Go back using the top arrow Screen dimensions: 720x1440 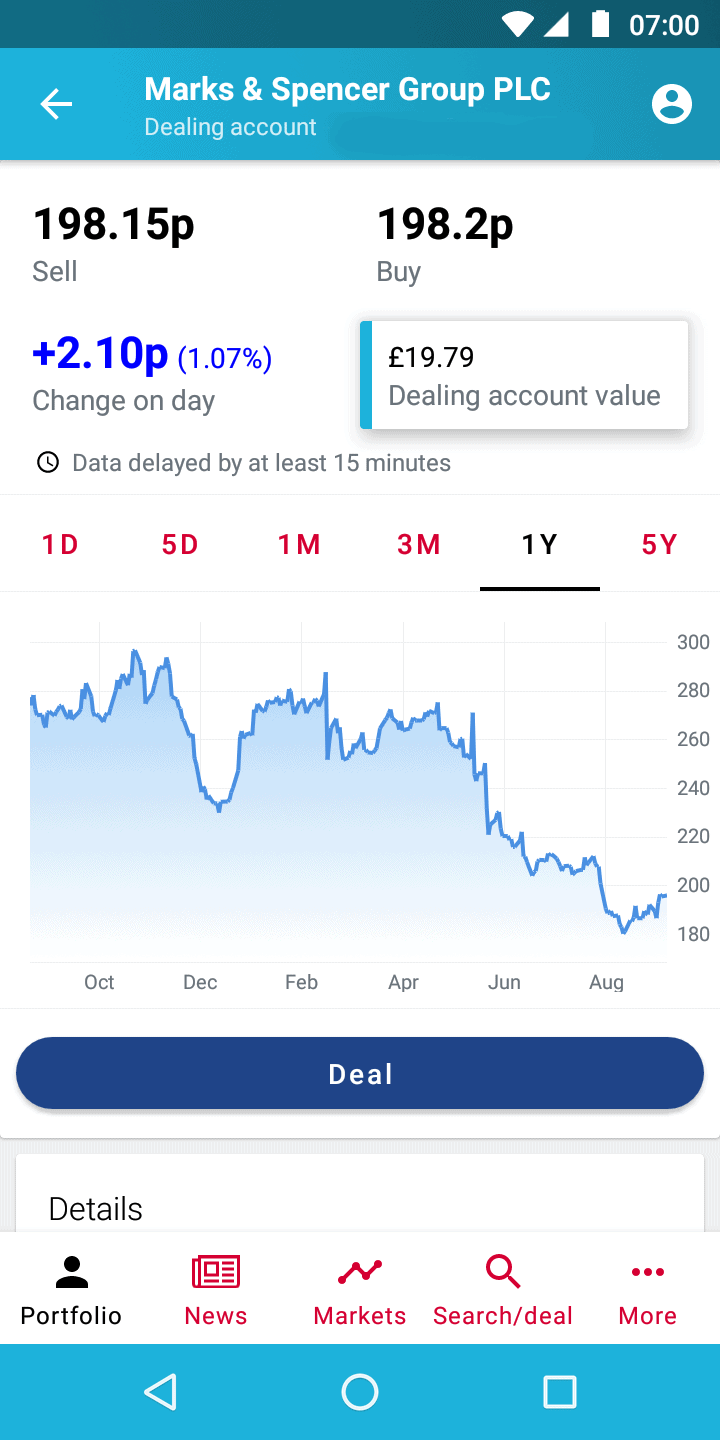[x=56, y=104]
